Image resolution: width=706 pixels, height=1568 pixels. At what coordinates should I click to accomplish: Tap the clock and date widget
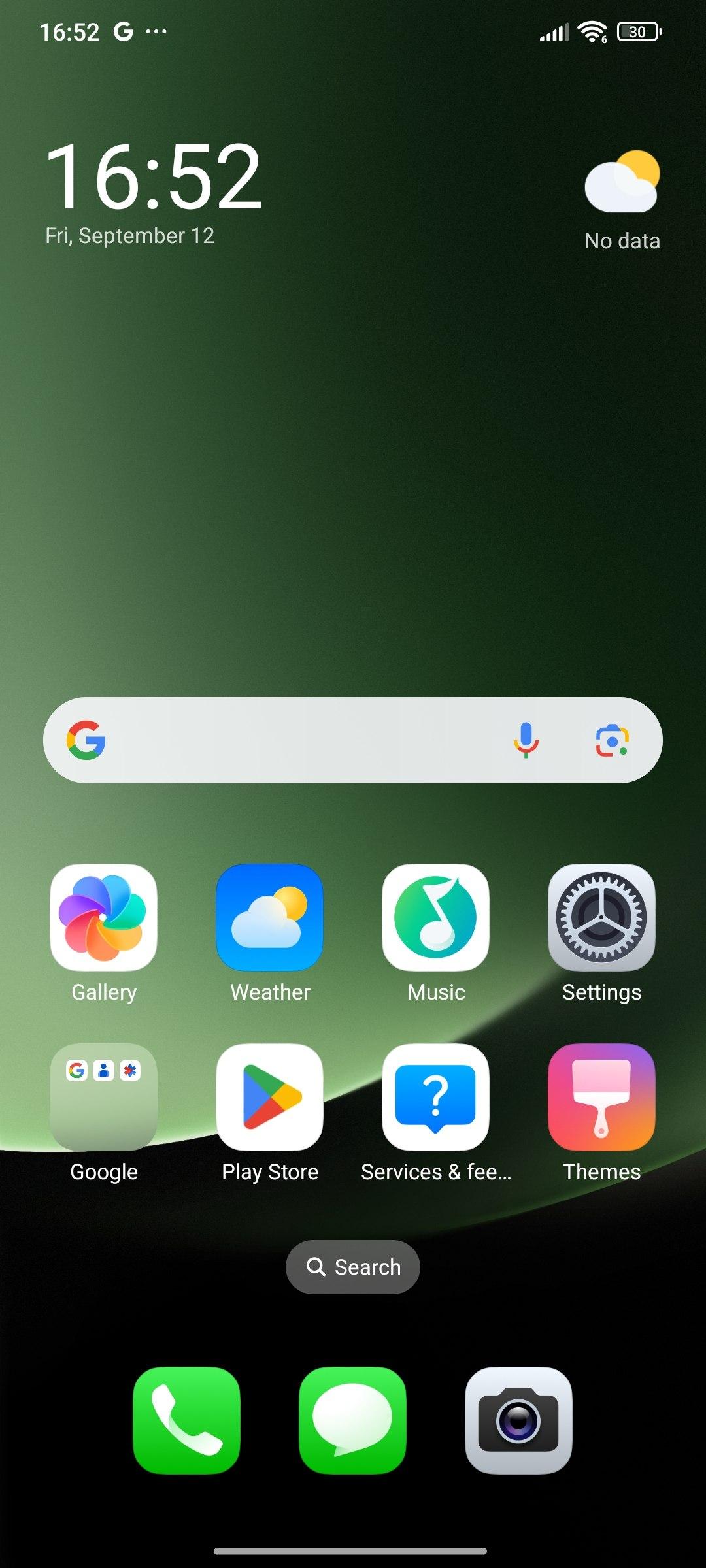pos(154,193)
